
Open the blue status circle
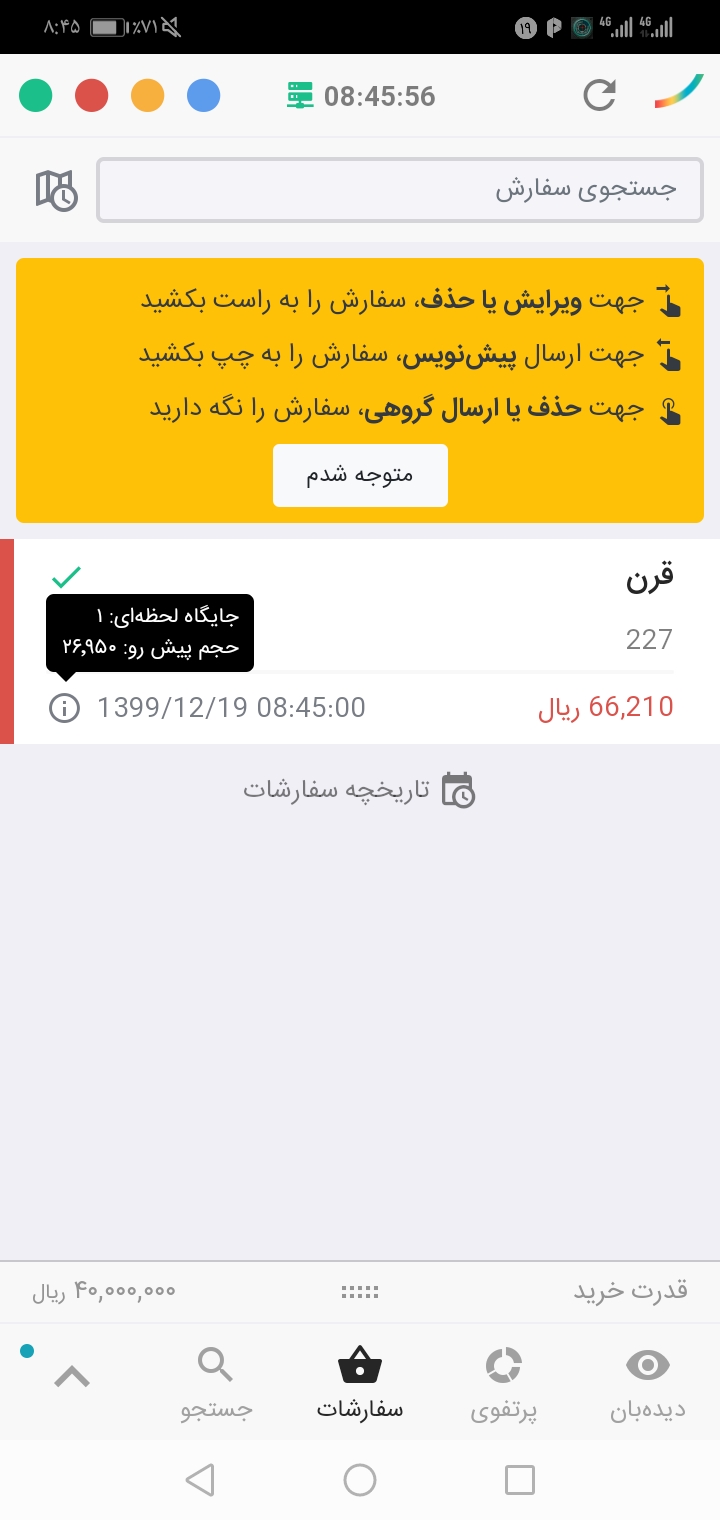(204, 96)
